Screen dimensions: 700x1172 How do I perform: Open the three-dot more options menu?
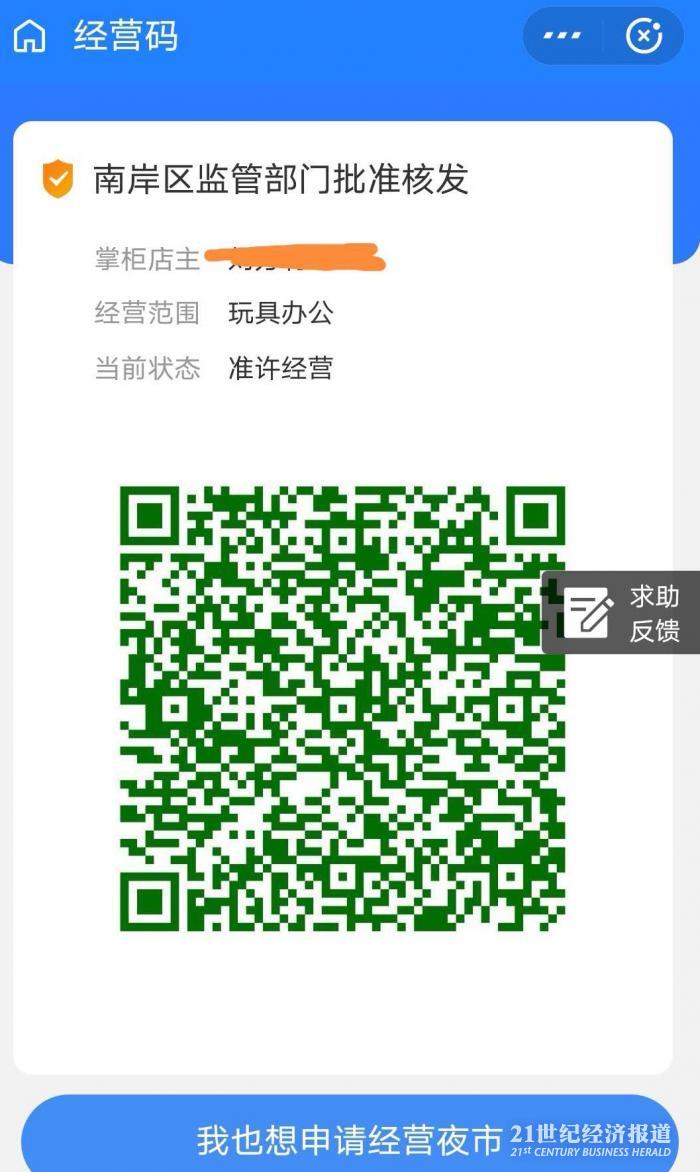[563, 35]
